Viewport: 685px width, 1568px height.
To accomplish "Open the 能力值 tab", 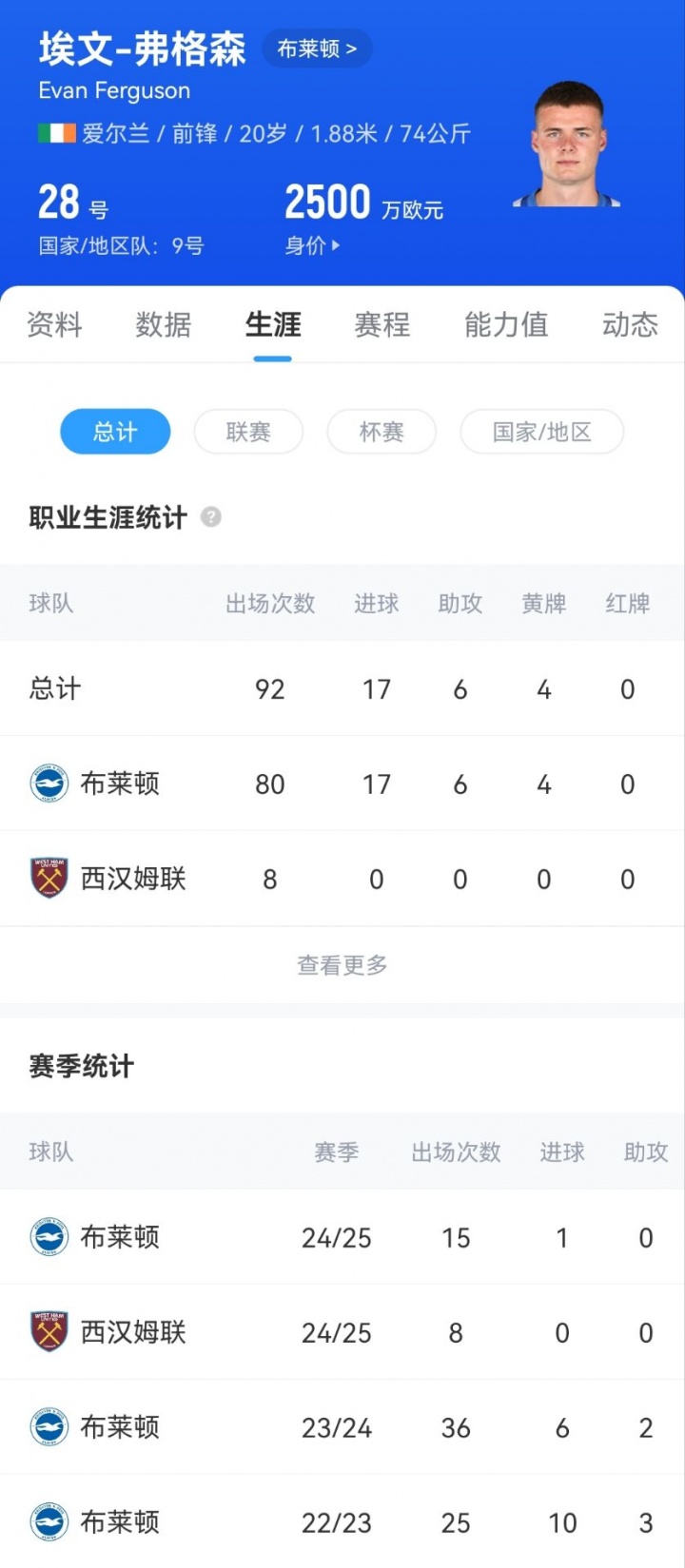I will [506, 324].
